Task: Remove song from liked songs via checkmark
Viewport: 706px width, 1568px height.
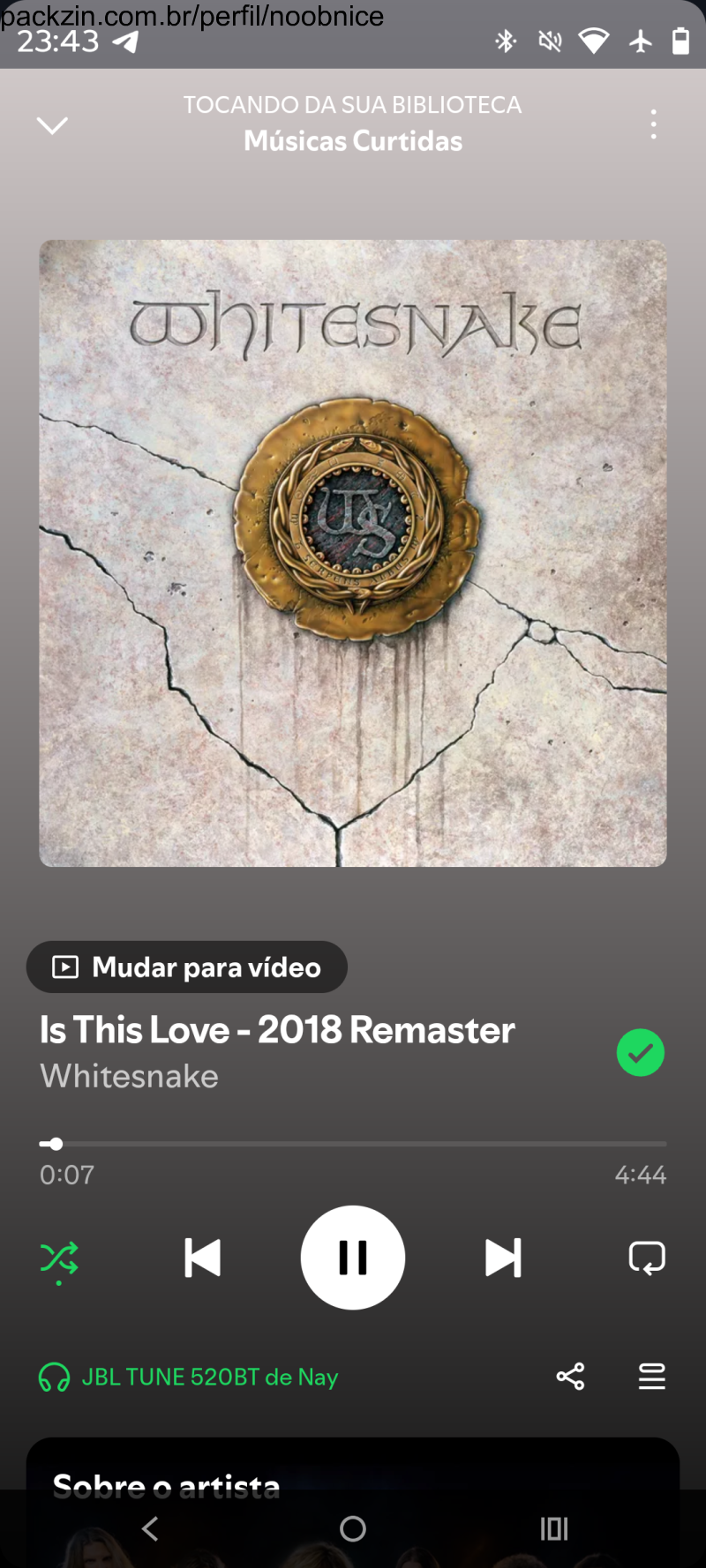Action: coord(640,1053)
